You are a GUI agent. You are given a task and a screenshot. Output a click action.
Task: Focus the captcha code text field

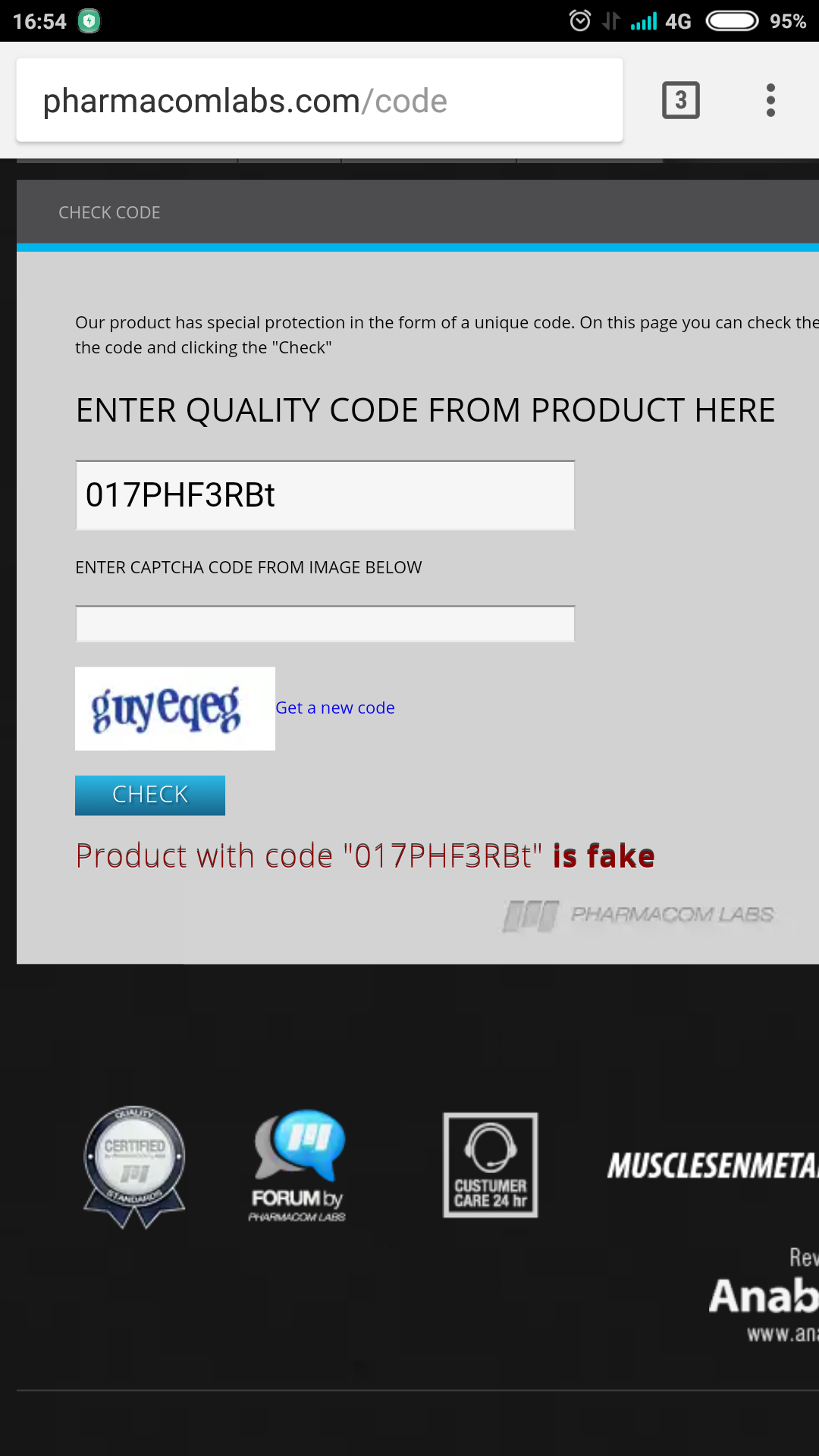[325, 623]
